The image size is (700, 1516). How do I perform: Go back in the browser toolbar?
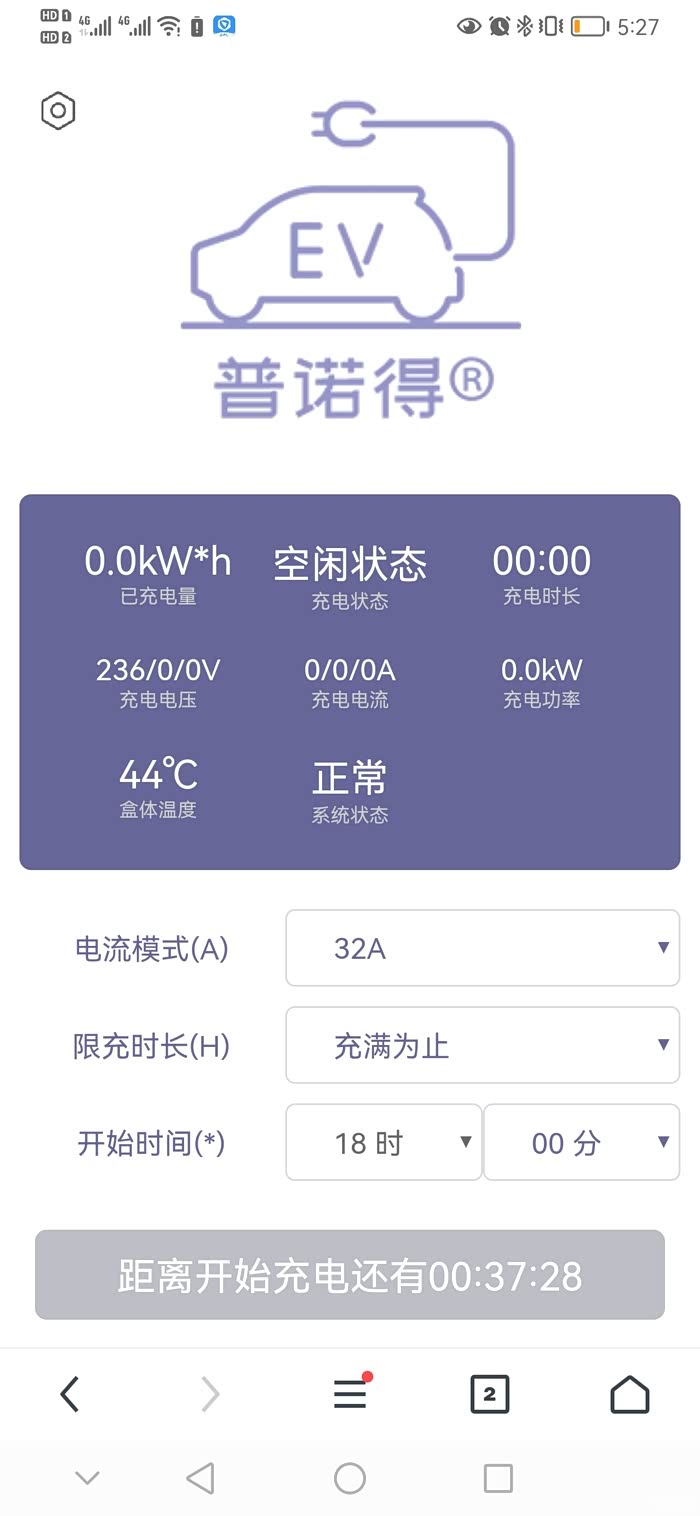pos(69,1394)
